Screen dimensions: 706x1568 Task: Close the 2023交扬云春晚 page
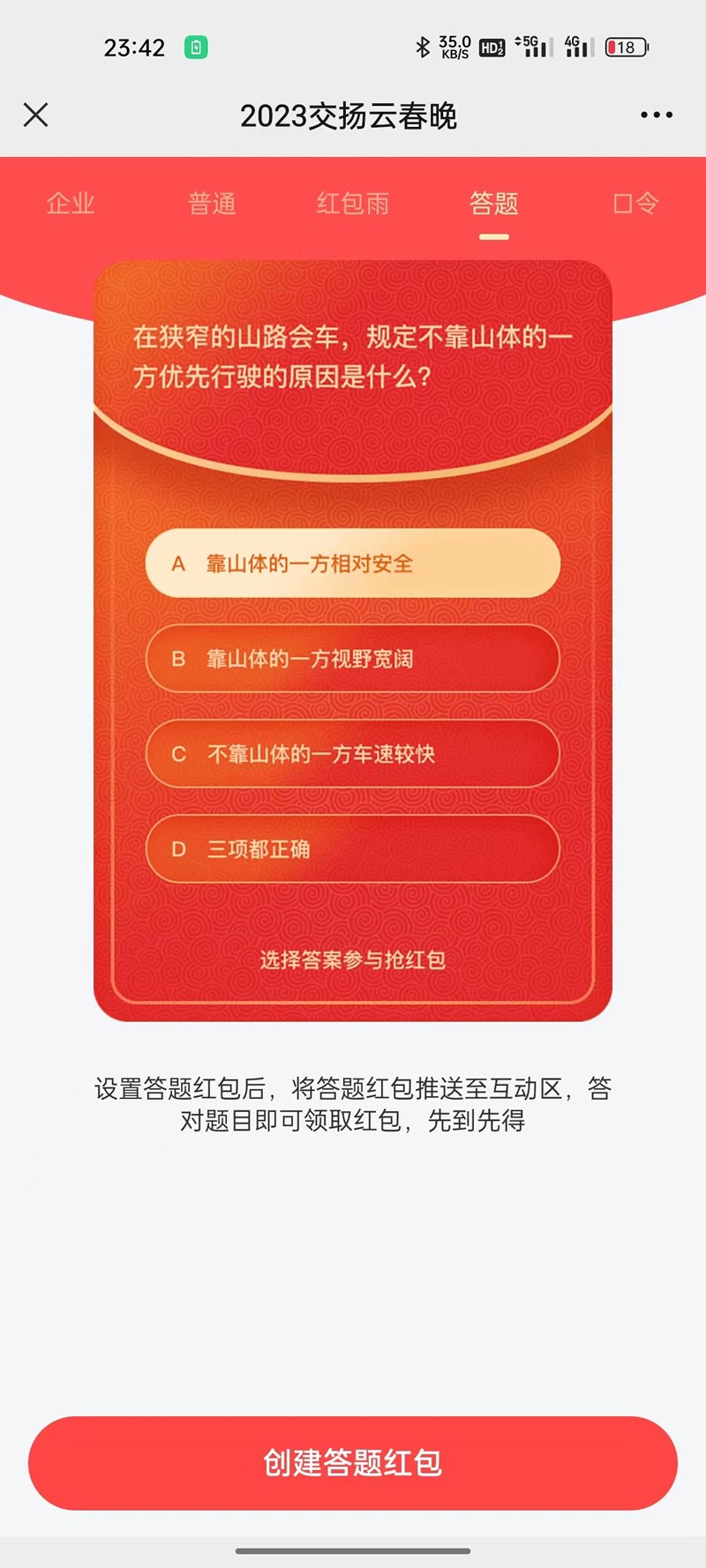tap(36, 116)
